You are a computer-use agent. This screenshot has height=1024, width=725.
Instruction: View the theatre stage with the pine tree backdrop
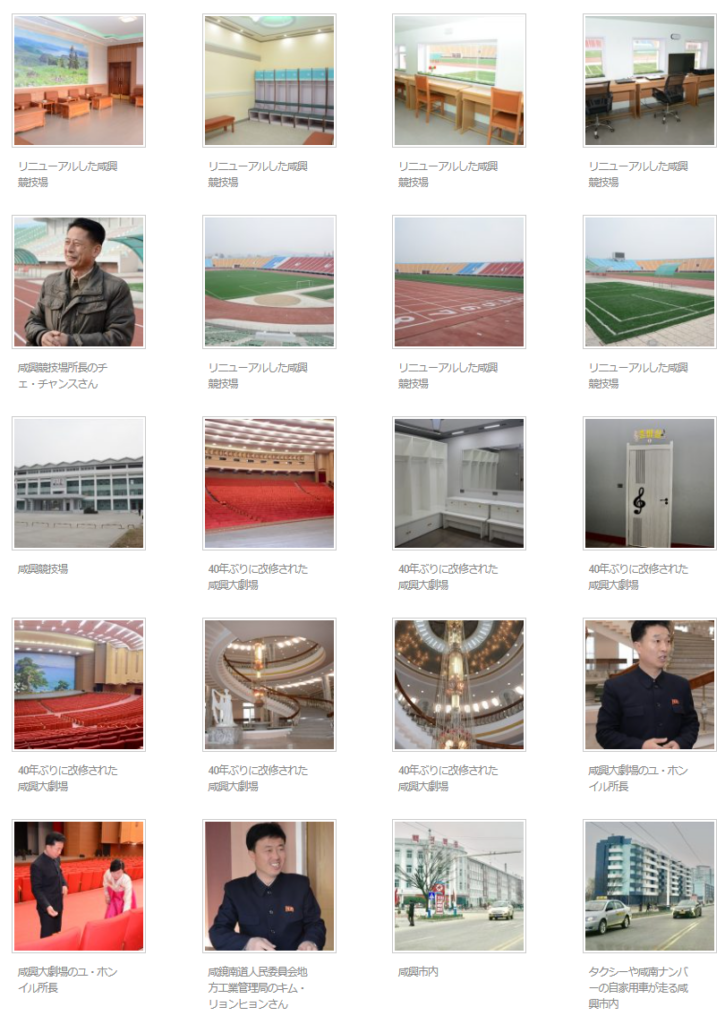click(79, 685)
